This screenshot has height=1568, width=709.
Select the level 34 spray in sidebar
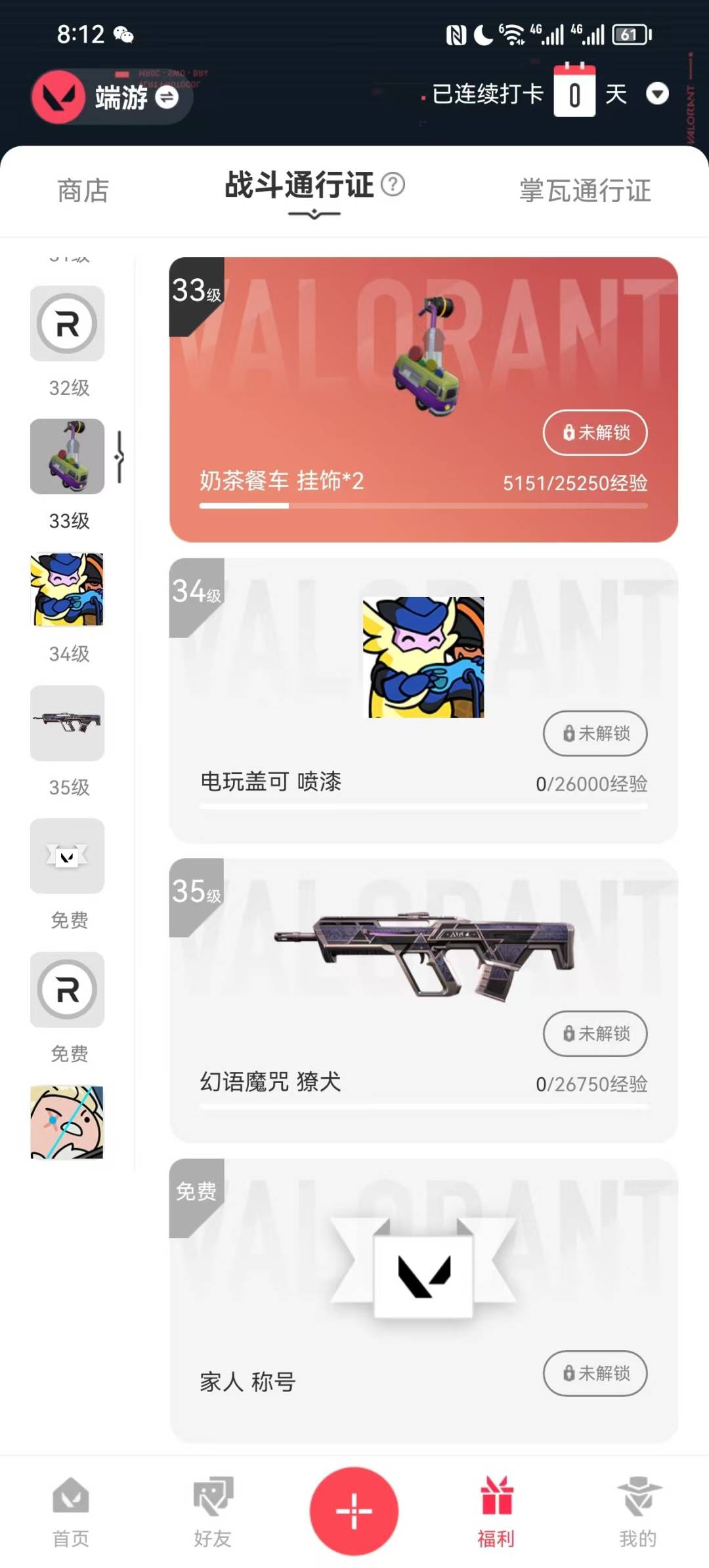pyautogui.click(x=68, y=590)
